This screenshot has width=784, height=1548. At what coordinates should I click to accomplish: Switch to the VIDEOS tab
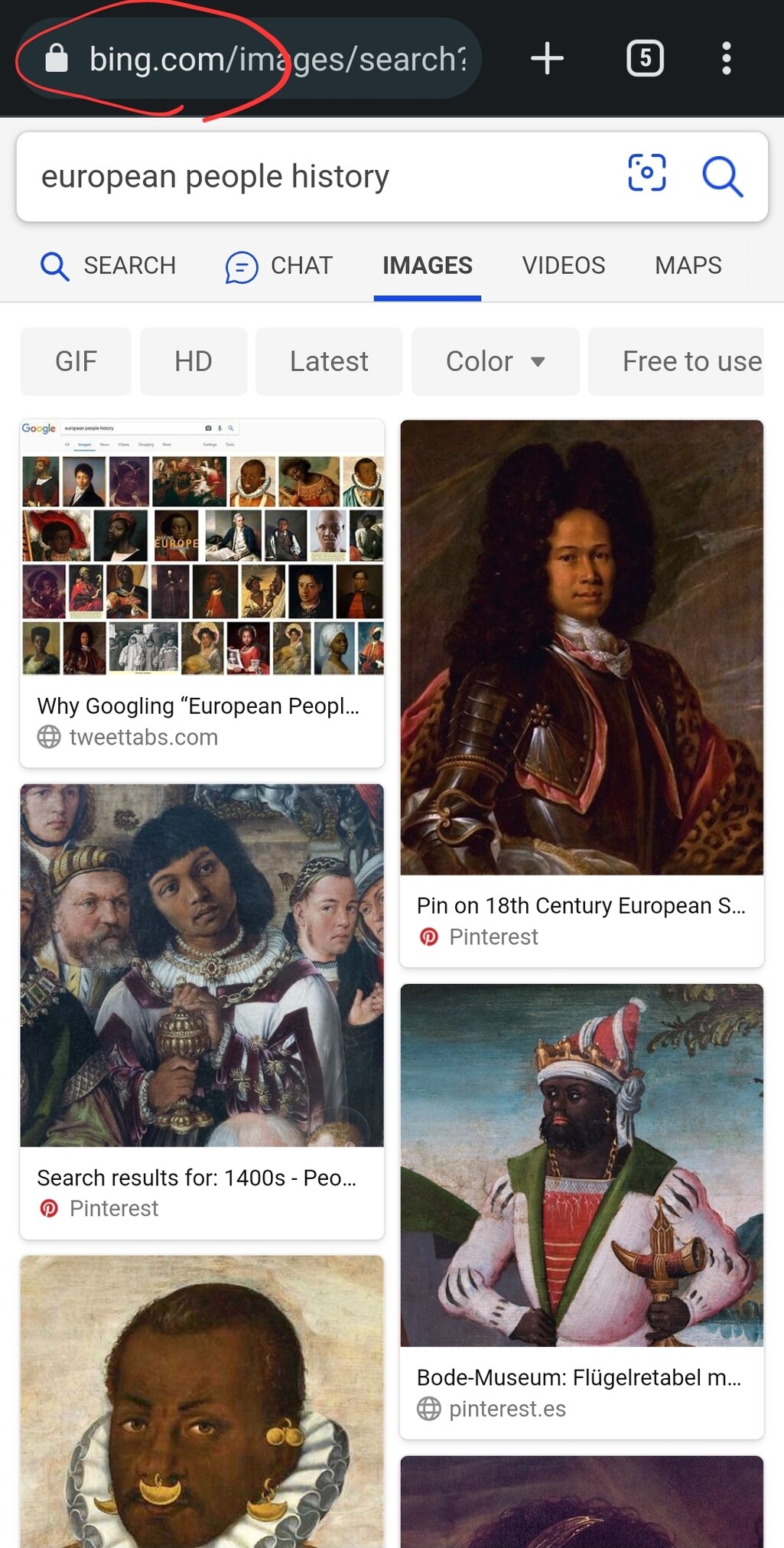563,266
